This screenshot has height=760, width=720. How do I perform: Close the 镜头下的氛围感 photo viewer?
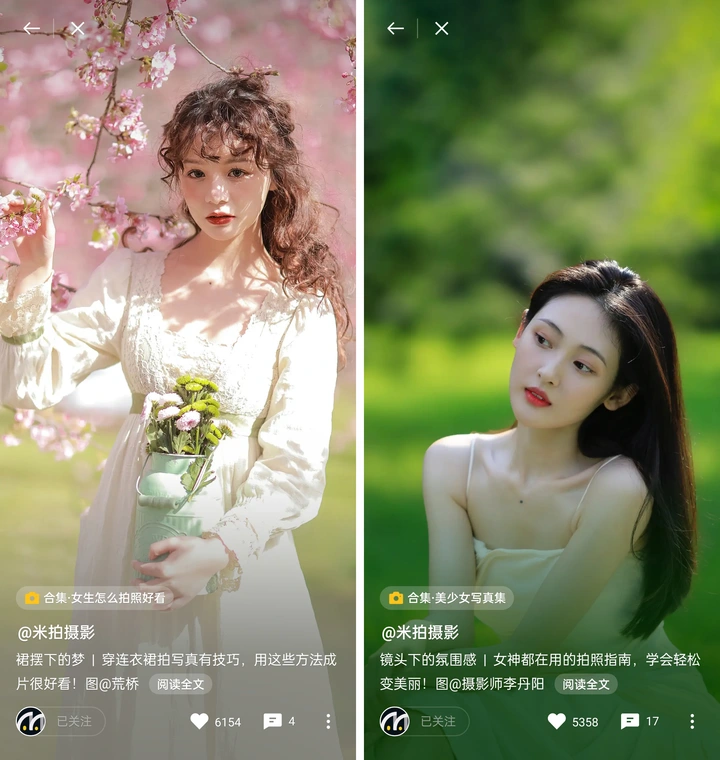[441, 28]
